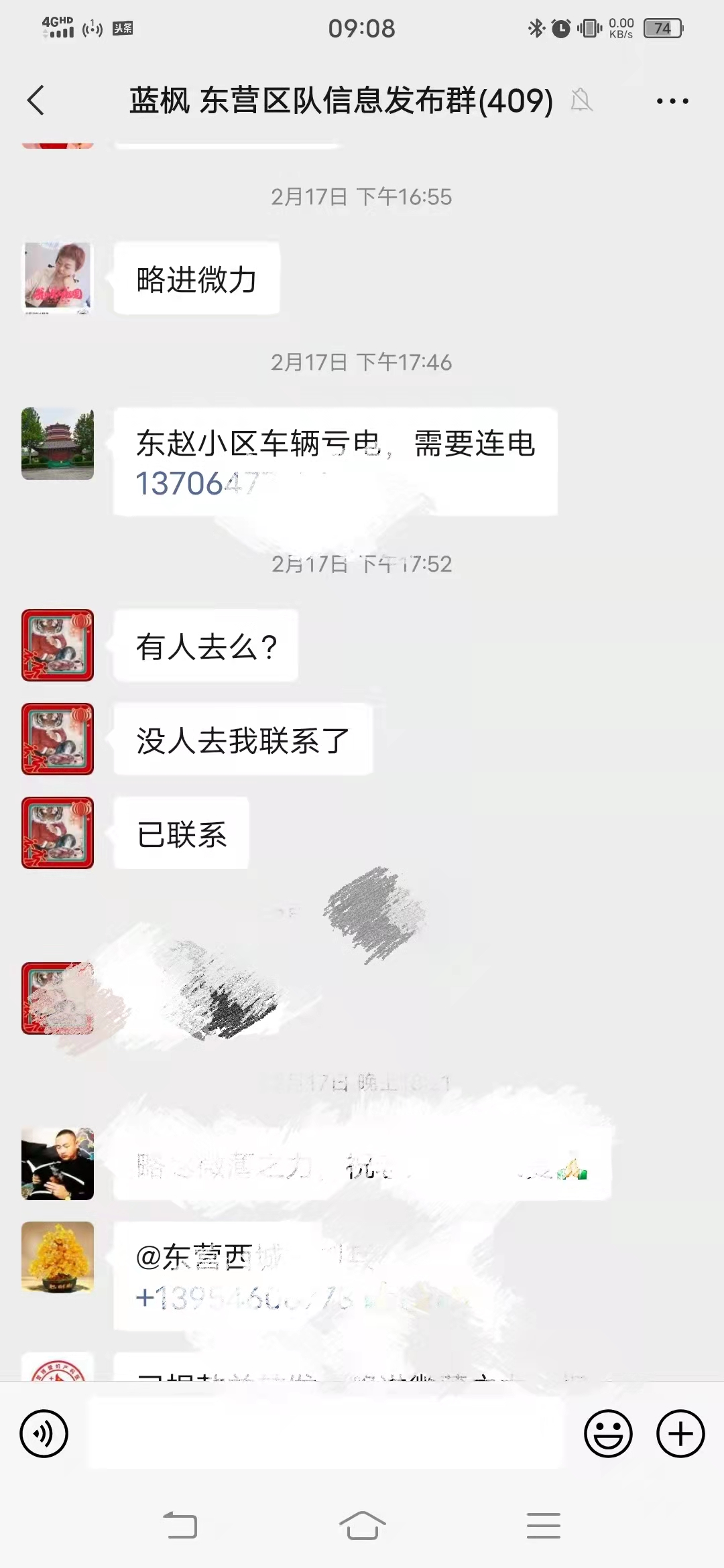Tap the system home button

point(362,1526)
